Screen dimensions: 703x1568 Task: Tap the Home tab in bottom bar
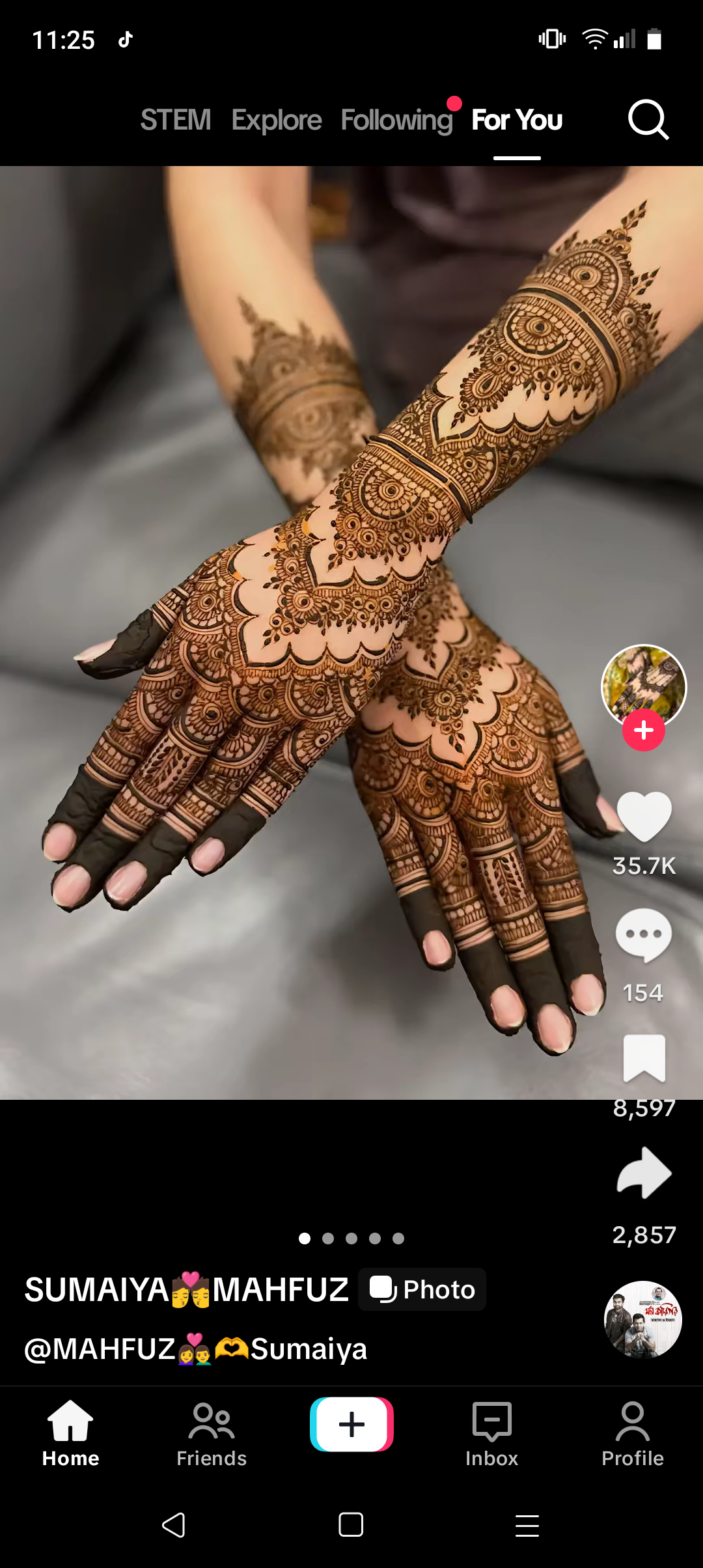[x=70, y=1435]
